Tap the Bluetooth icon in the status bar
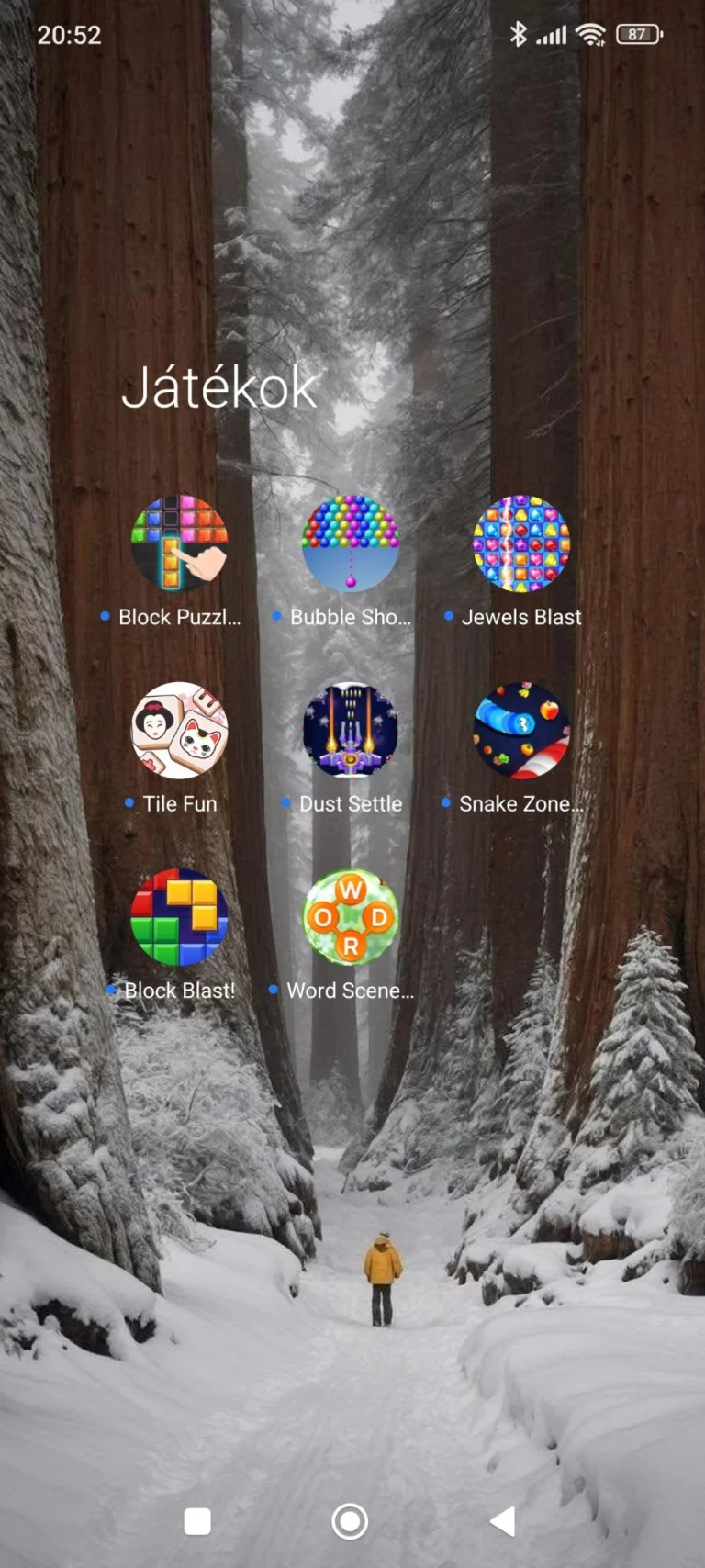Screen dimensions: 705x1568 click(x=520, y=34)
